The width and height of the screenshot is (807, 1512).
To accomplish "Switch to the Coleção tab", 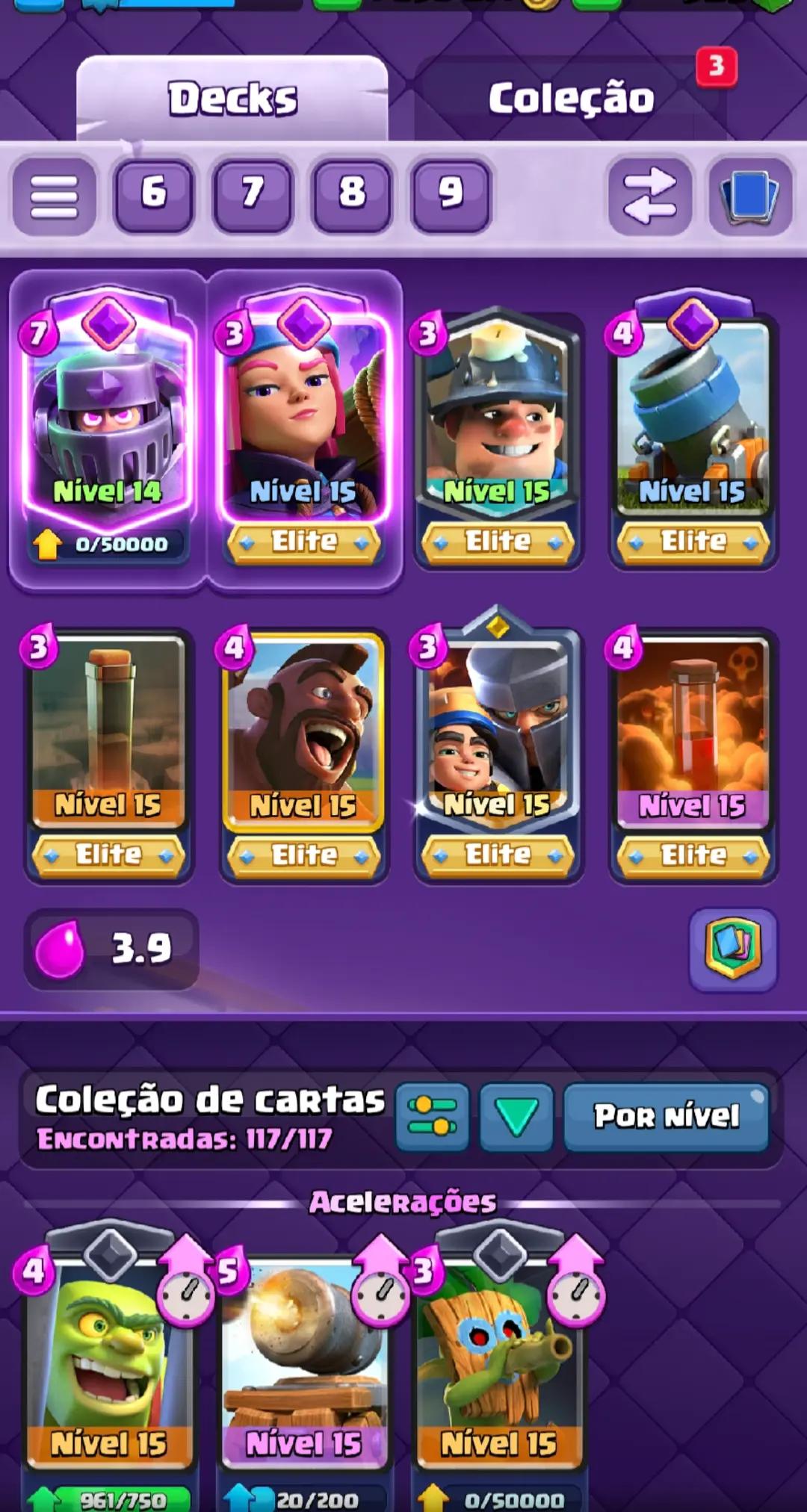I will click(571, 98).
